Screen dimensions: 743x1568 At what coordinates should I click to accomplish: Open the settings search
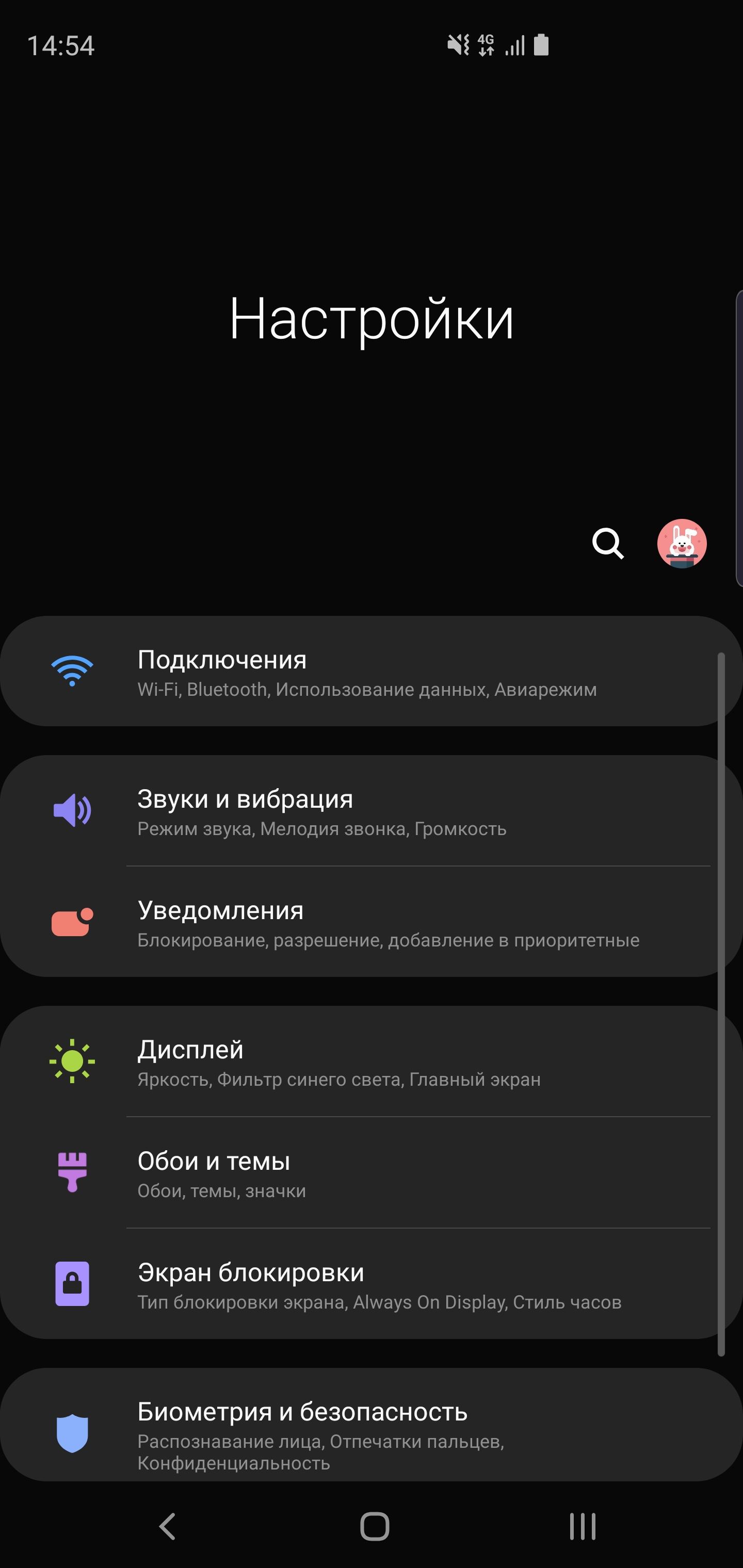pyautogui.click(x=608, y=544)
